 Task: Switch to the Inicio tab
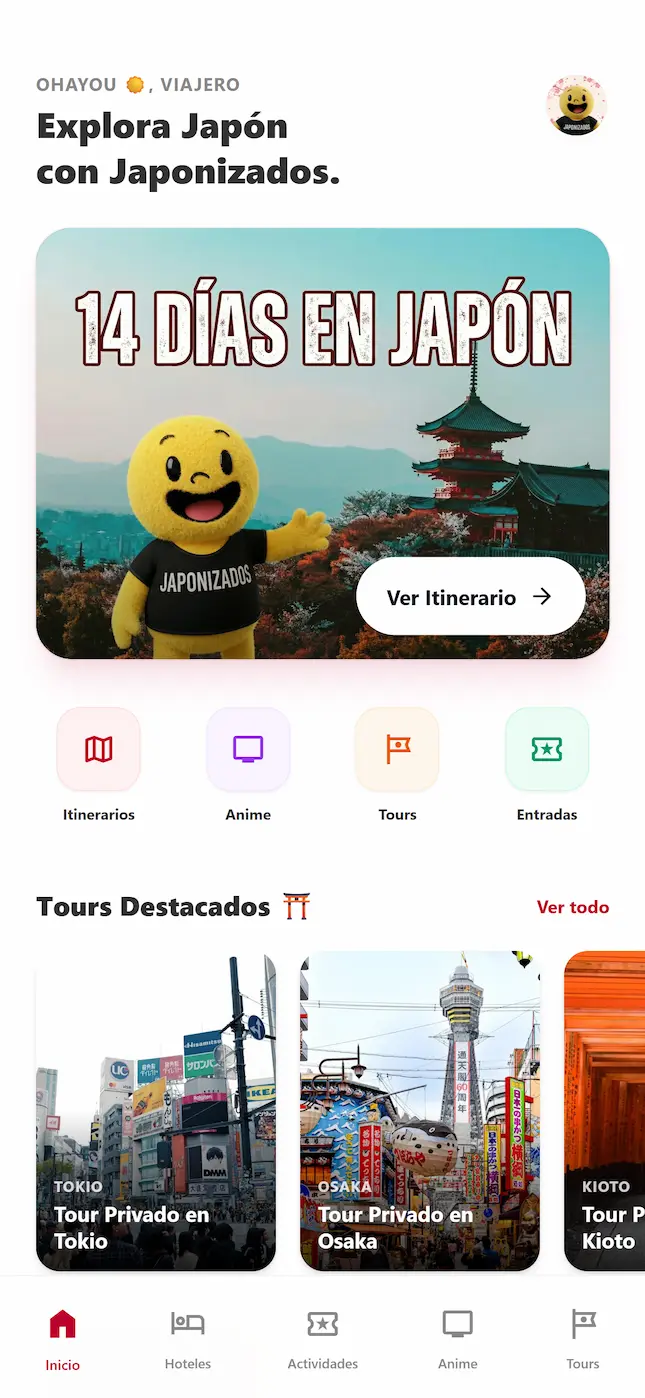(62, 1338)
